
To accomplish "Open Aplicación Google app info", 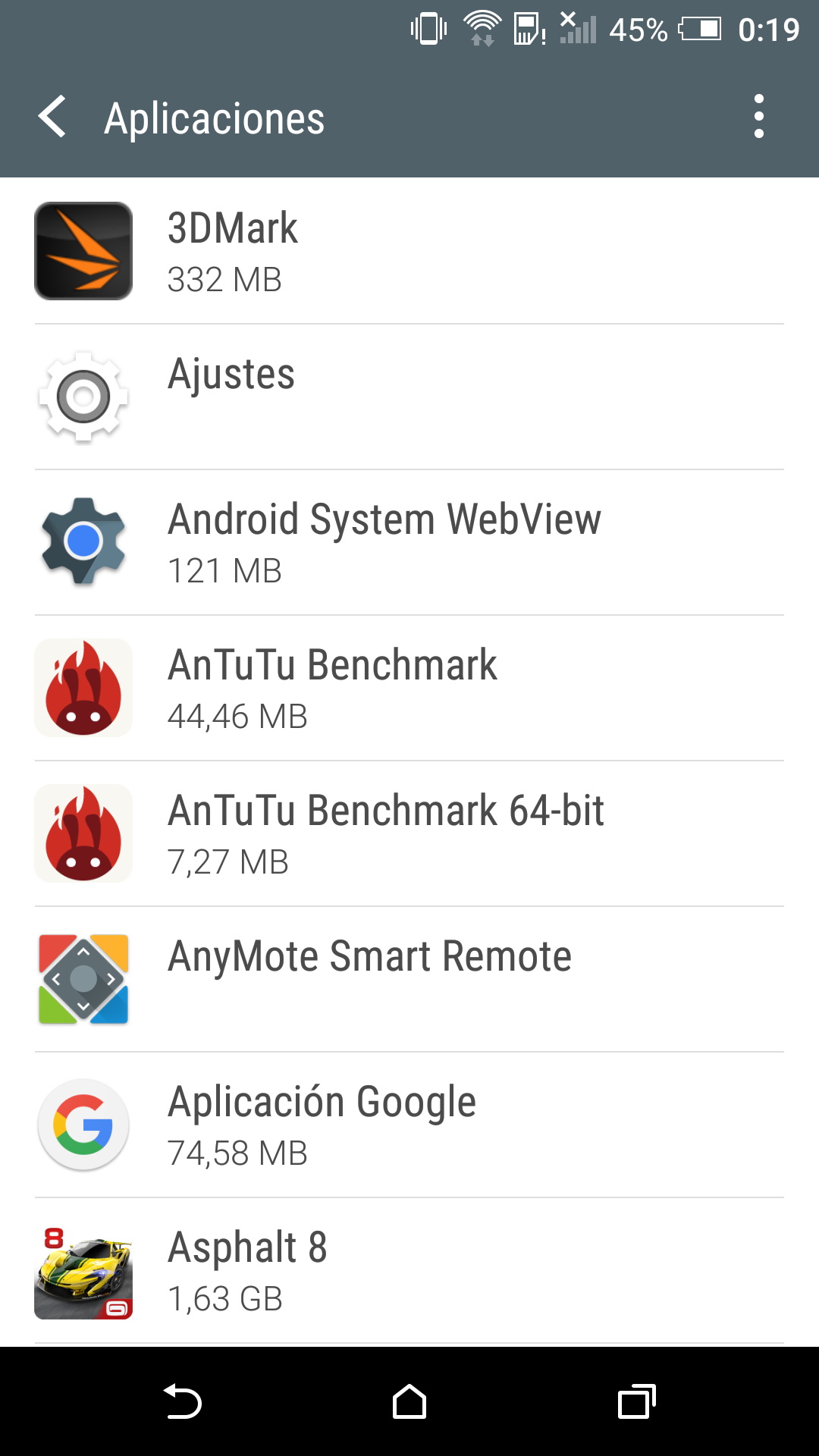I will pyautogui.click(x=409, y=1125).
